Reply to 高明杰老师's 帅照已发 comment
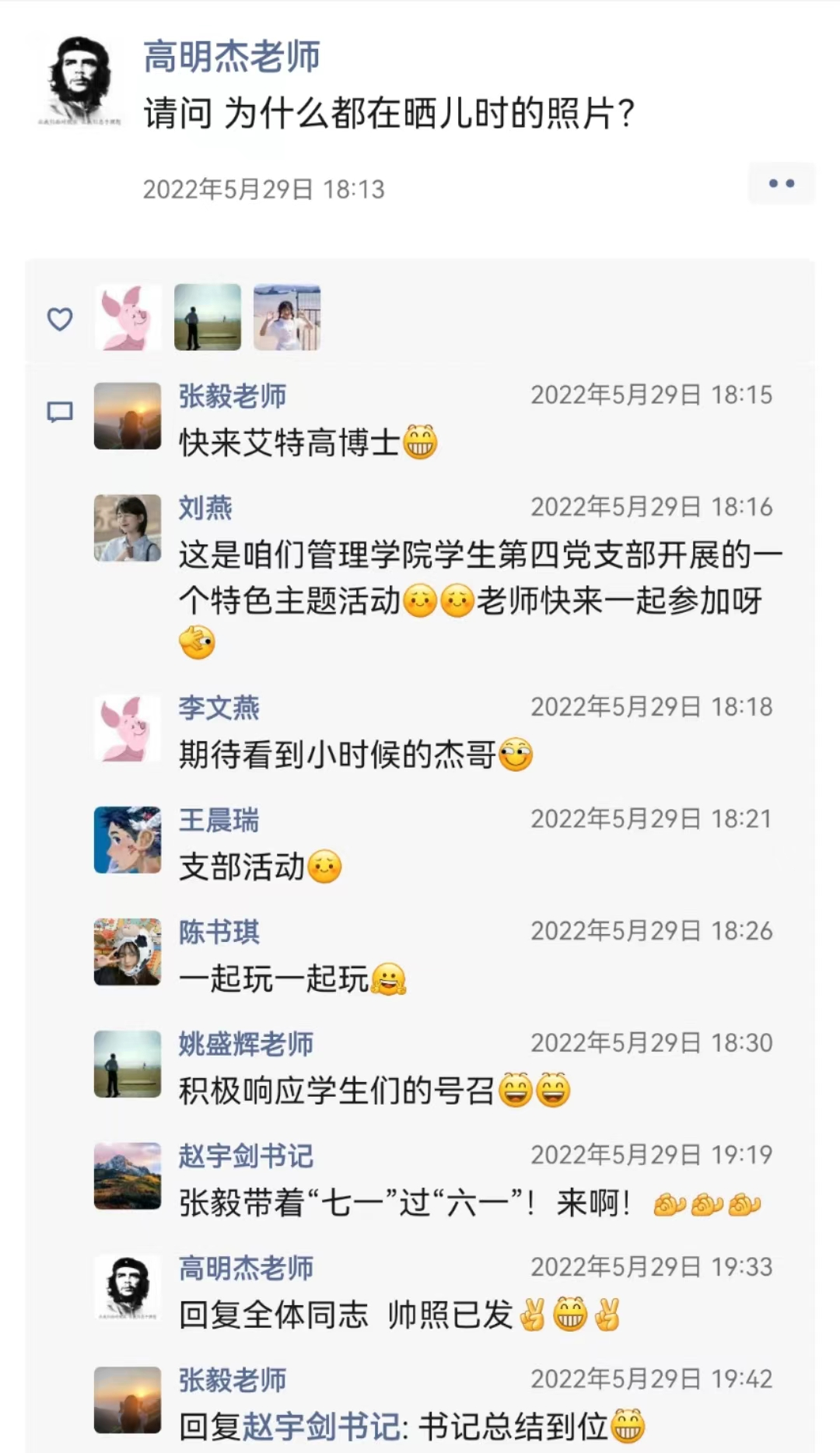 pyautogui.click(x=345, y=1315)
